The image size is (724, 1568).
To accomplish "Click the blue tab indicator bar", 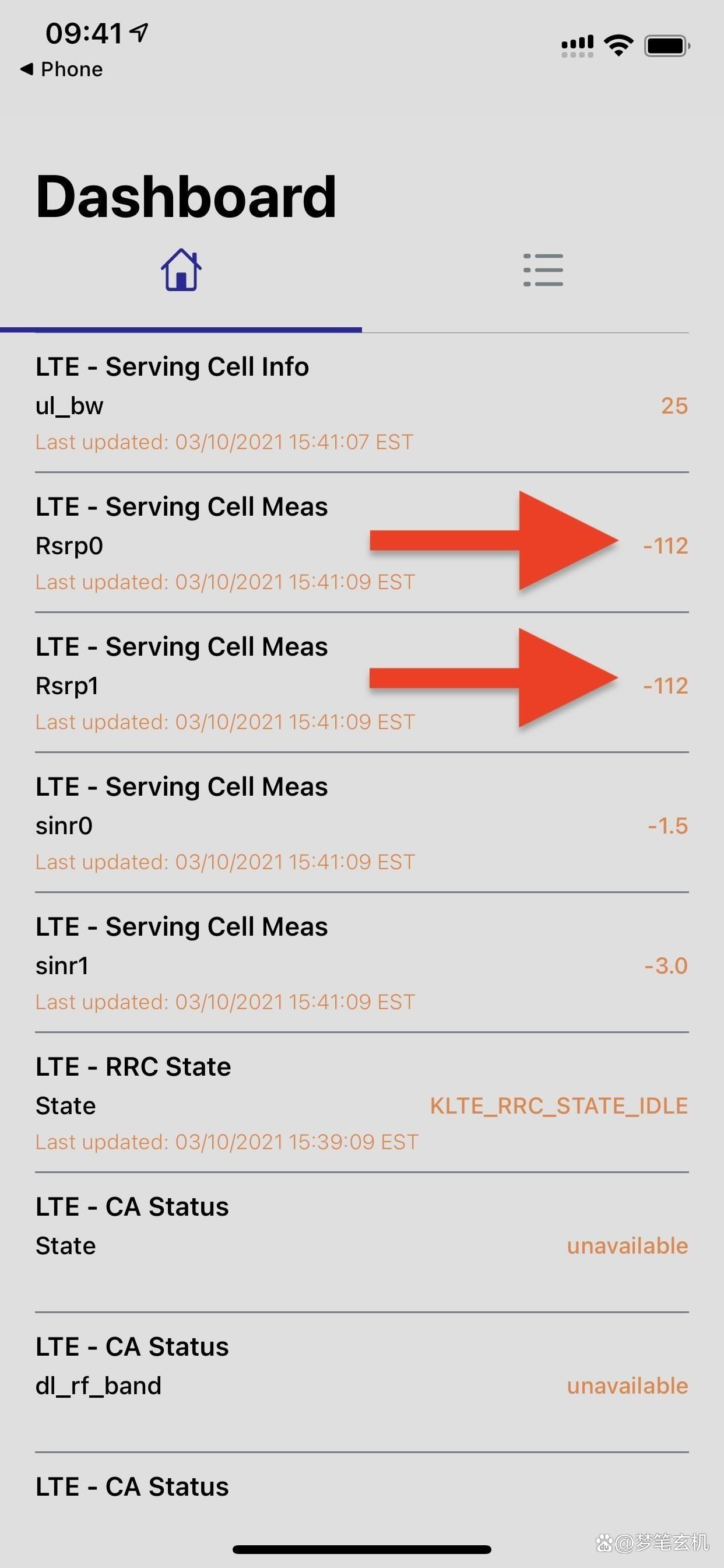I will [181, 330].
